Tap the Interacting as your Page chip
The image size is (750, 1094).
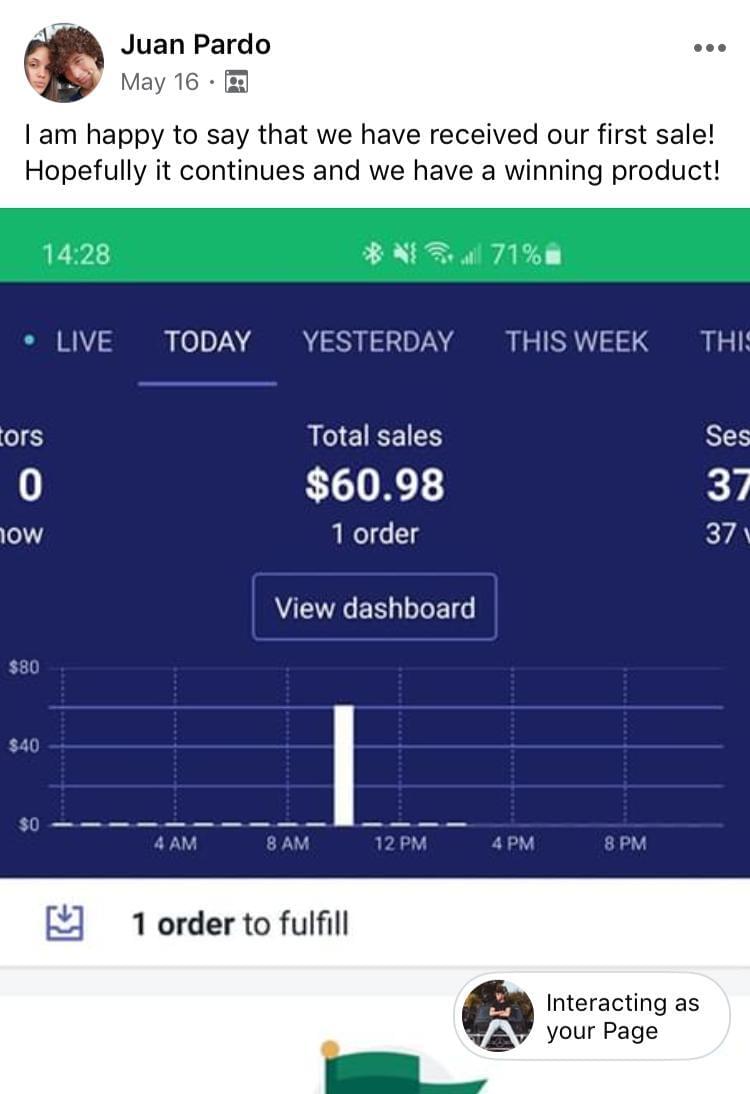click(593, 1016)
